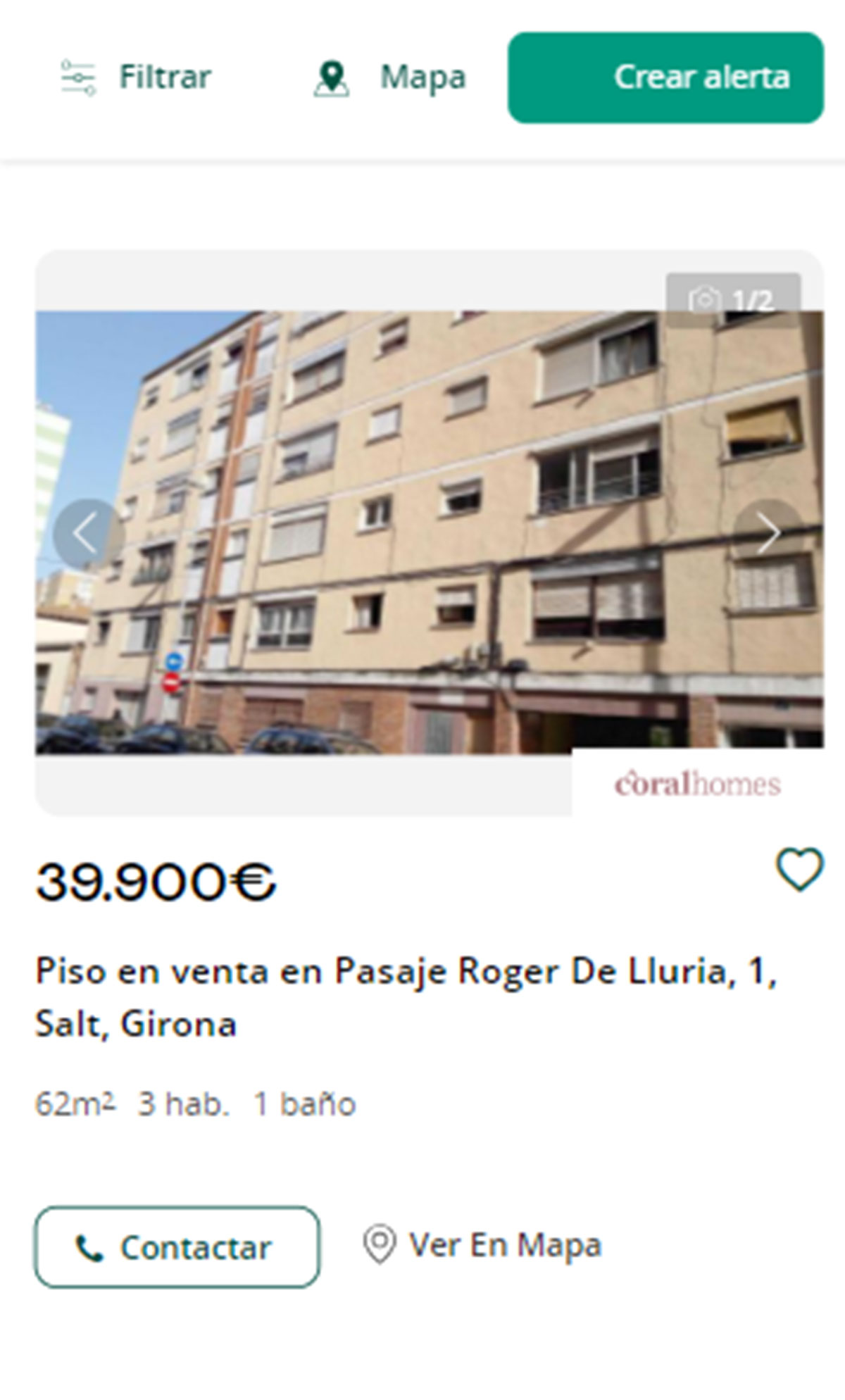Viewport: 845px width, 1400px height.
Task: Open the Filtrar filter options
Action: pos(137,77)
